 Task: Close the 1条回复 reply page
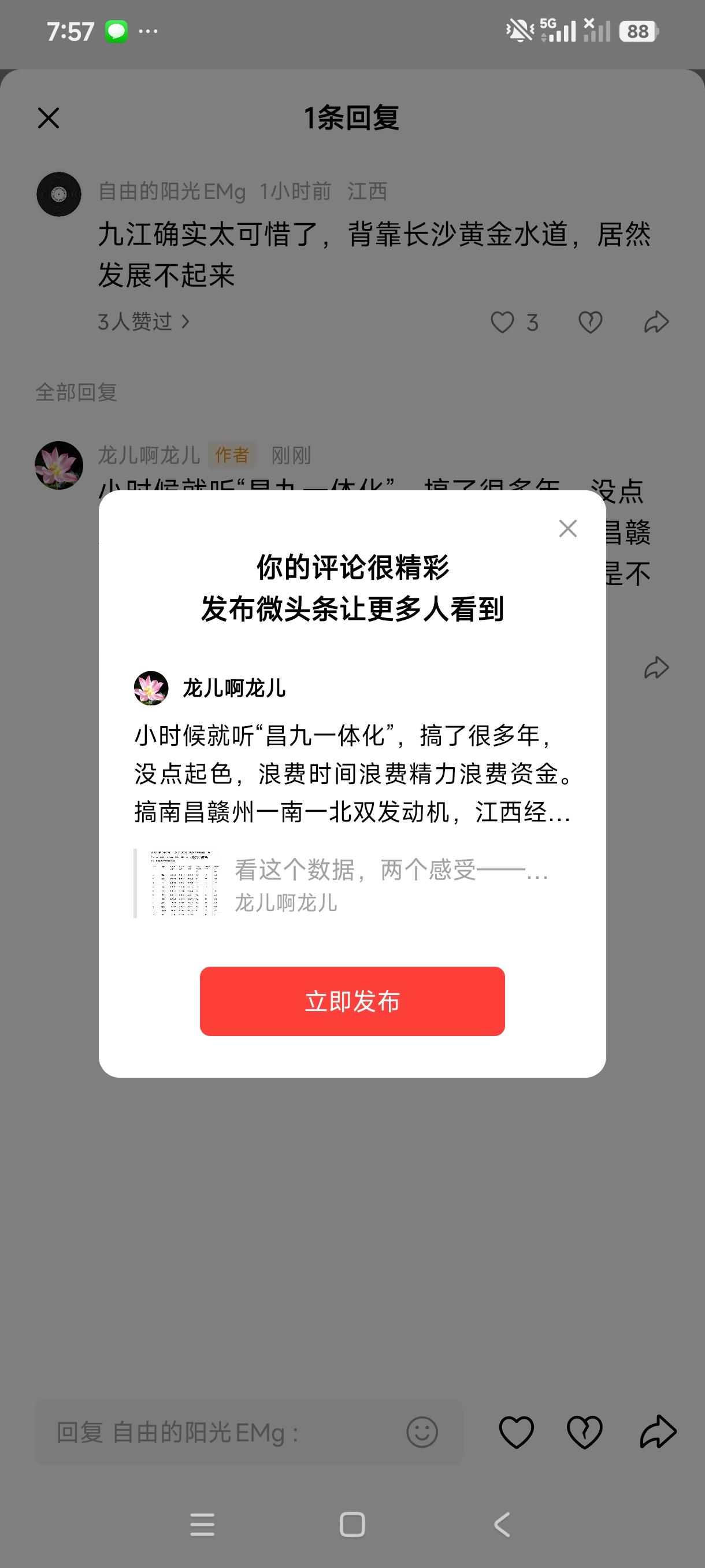click(x=50, y=119)
